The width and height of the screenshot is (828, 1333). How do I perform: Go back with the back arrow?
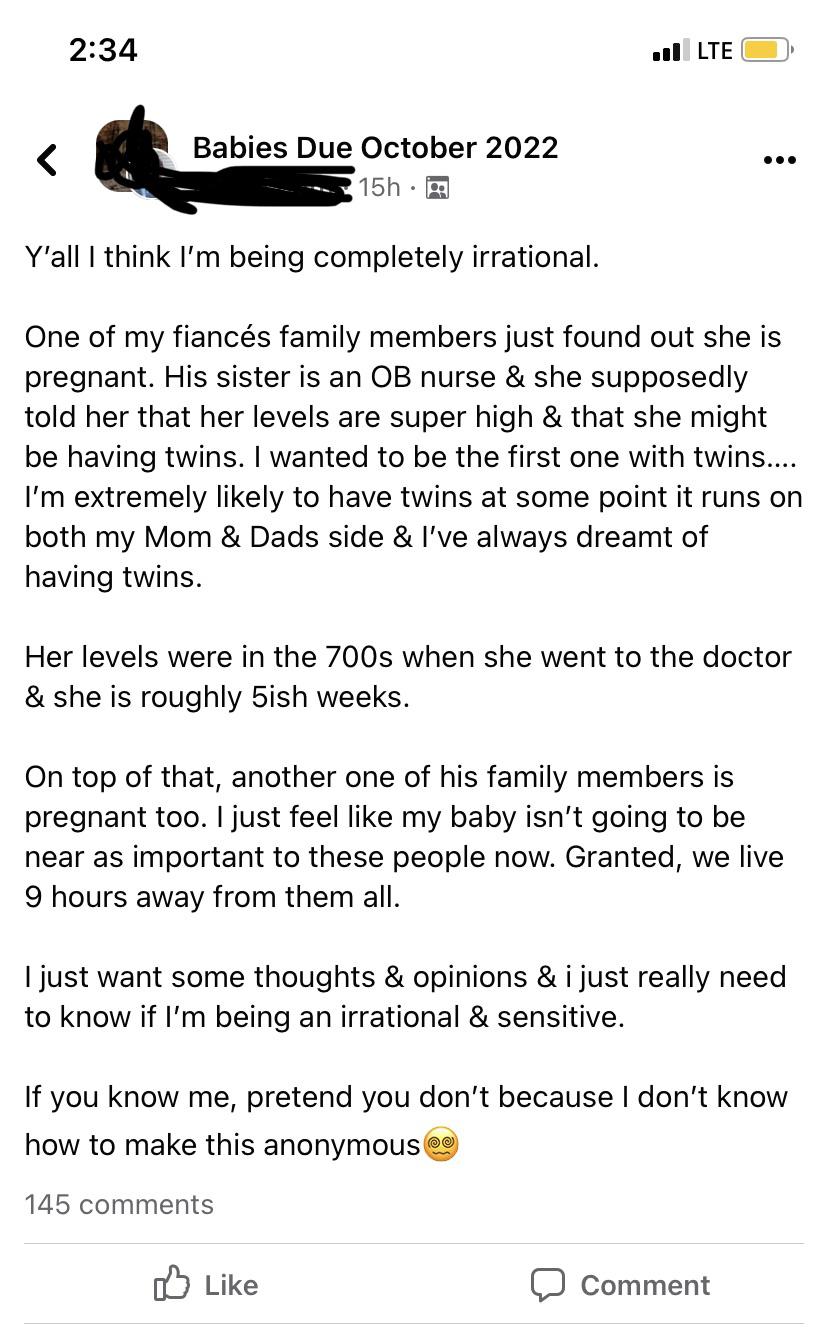point(46,159)
